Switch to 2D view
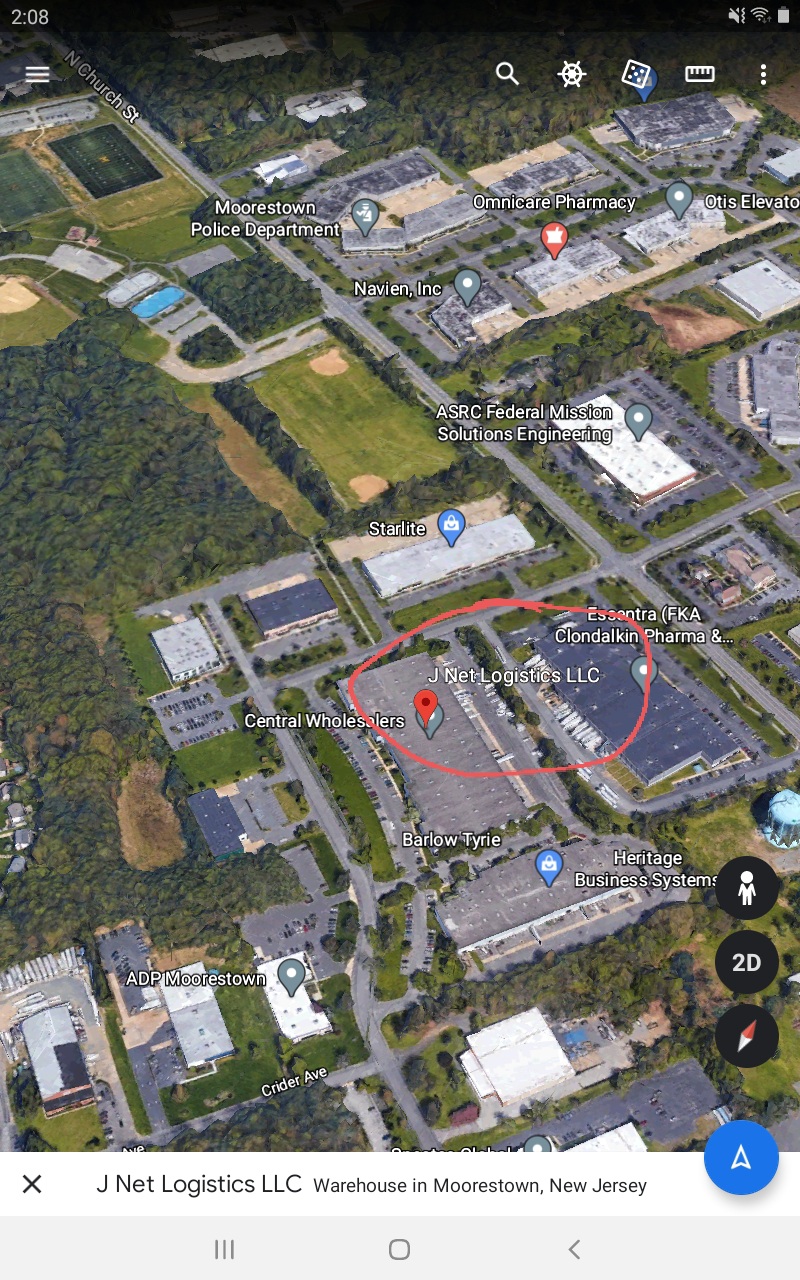The height and width of the screenshot is (1280, 800). 746,963
